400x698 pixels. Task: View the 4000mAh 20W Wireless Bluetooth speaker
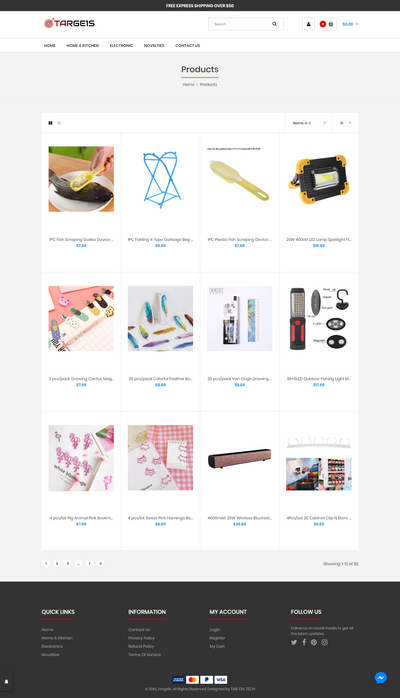239,518
